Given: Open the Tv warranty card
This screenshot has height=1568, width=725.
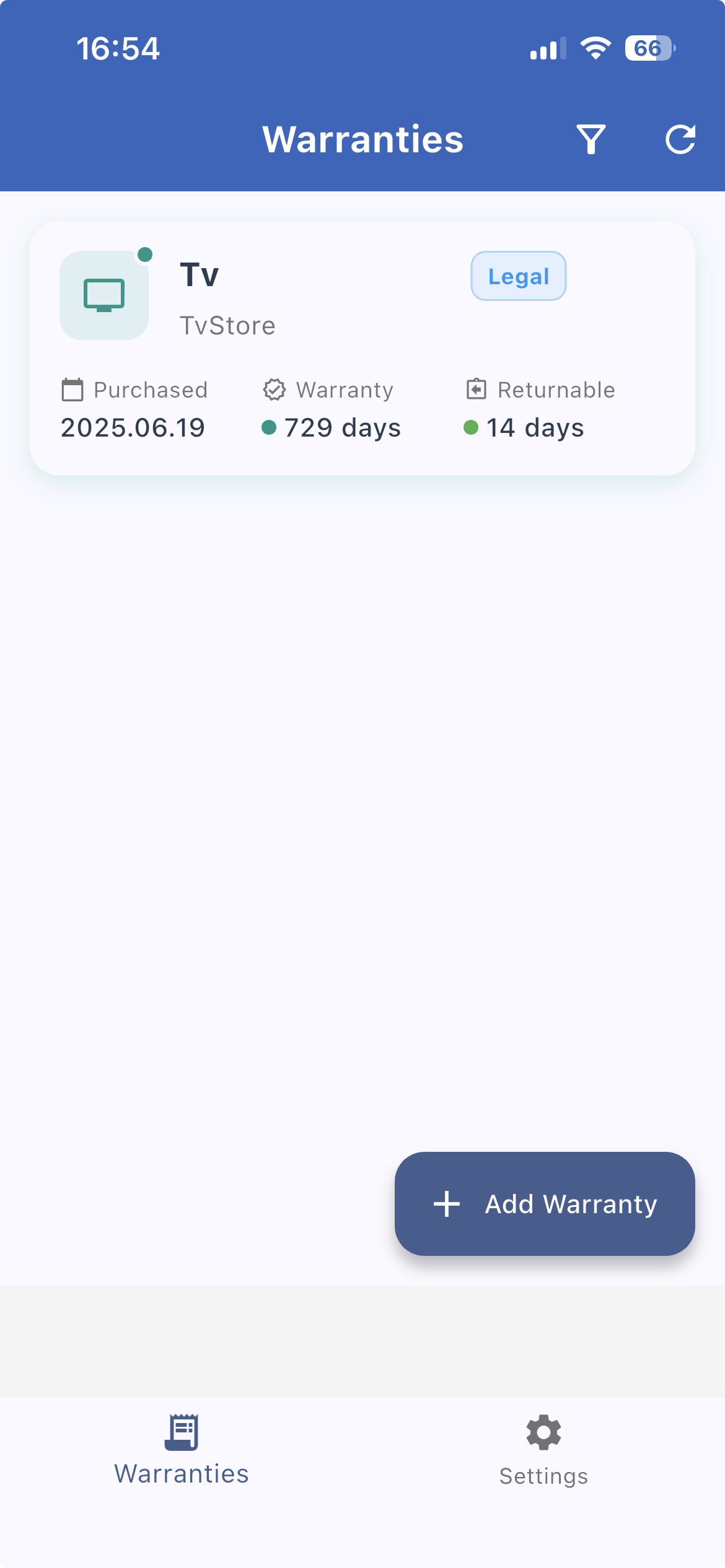Looking at the screenshot, I should pyautogui.click(x=362, y=348).
